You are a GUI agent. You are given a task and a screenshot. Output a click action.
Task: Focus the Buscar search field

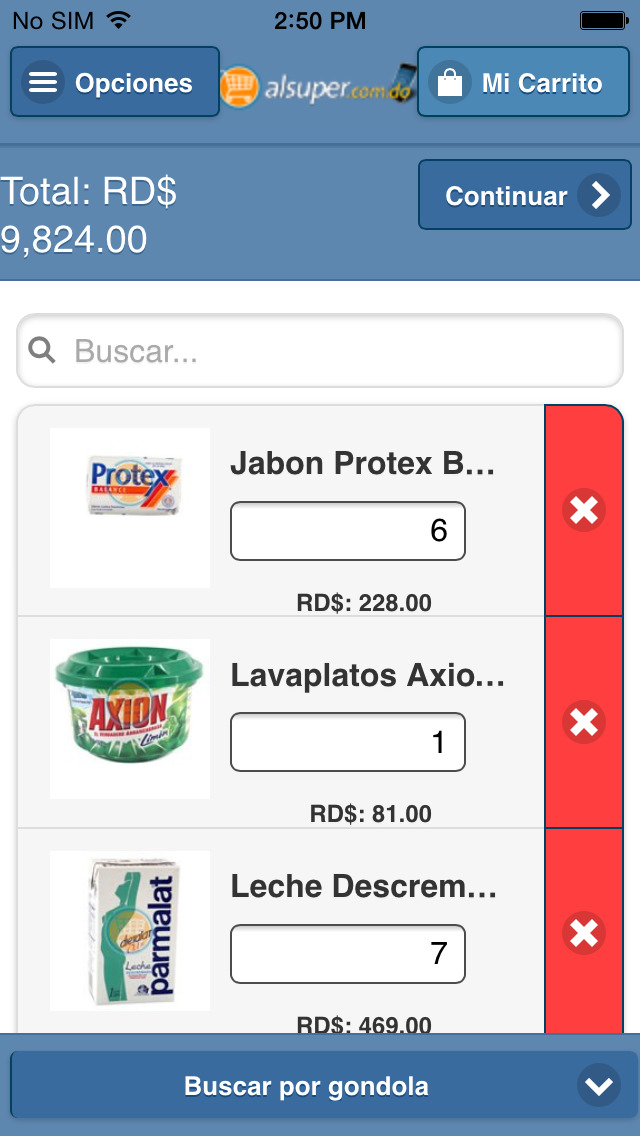tap(320, 351)
